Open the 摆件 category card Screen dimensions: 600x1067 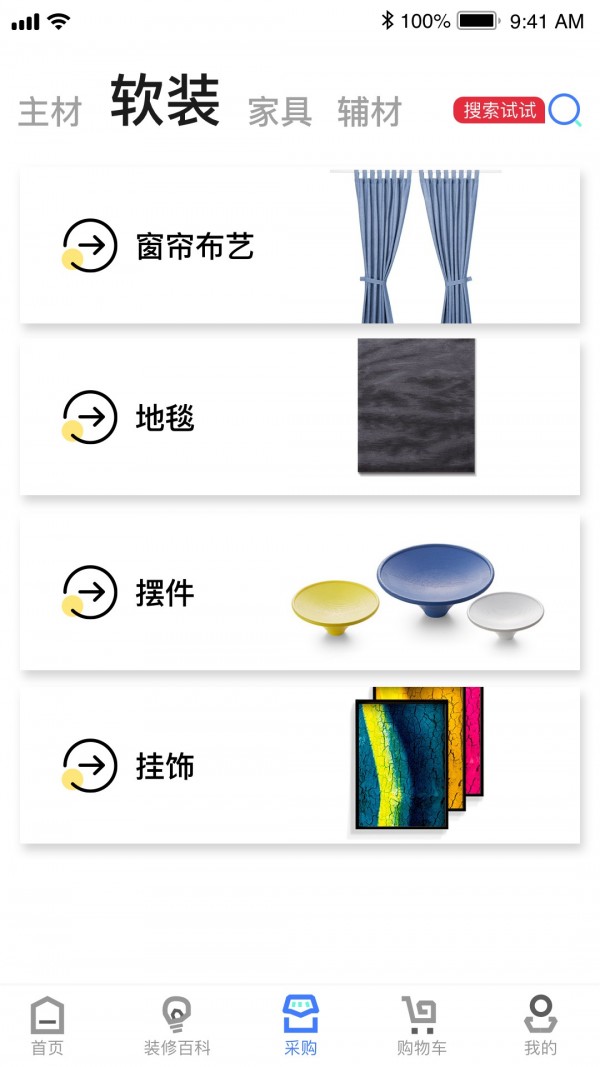299,593
